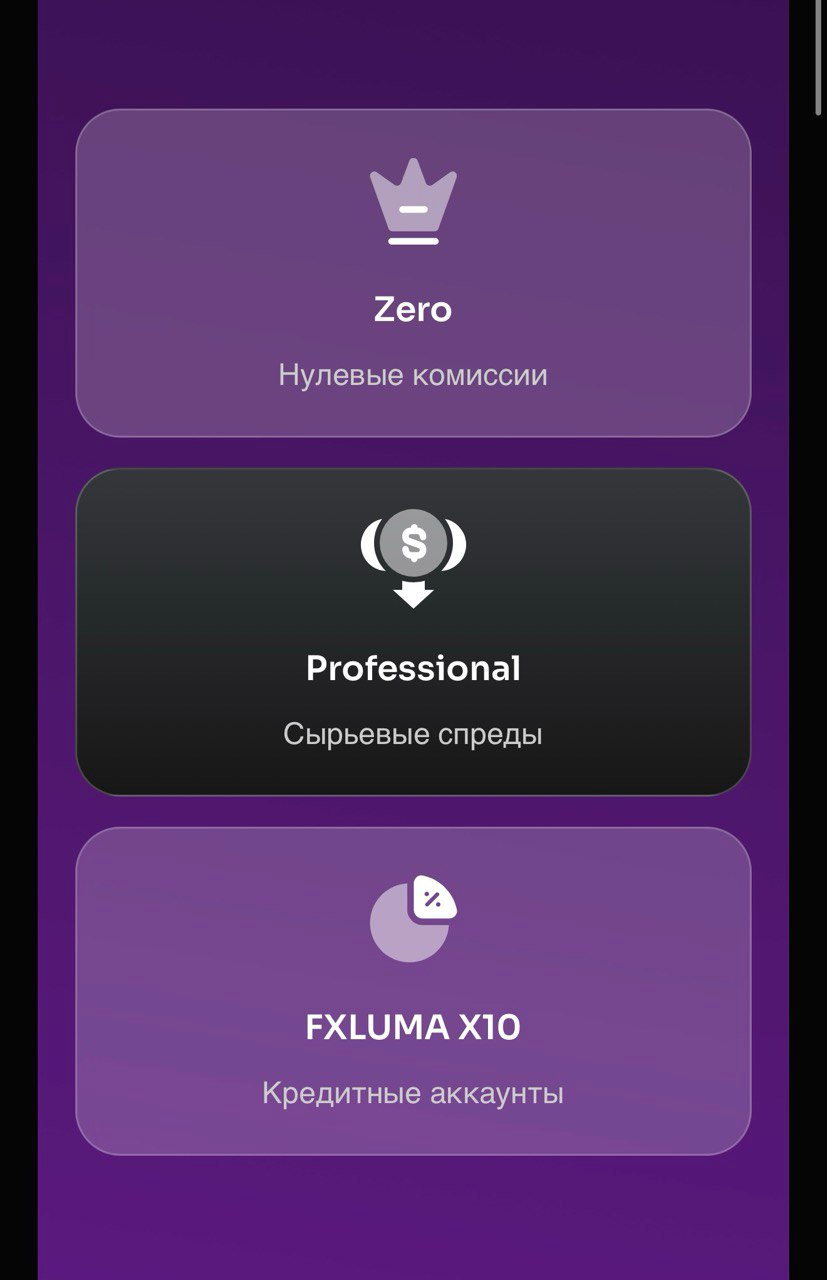Open the FXLUMA X10 card
This screenshot has width=827, height=1280.
point(413,991)
